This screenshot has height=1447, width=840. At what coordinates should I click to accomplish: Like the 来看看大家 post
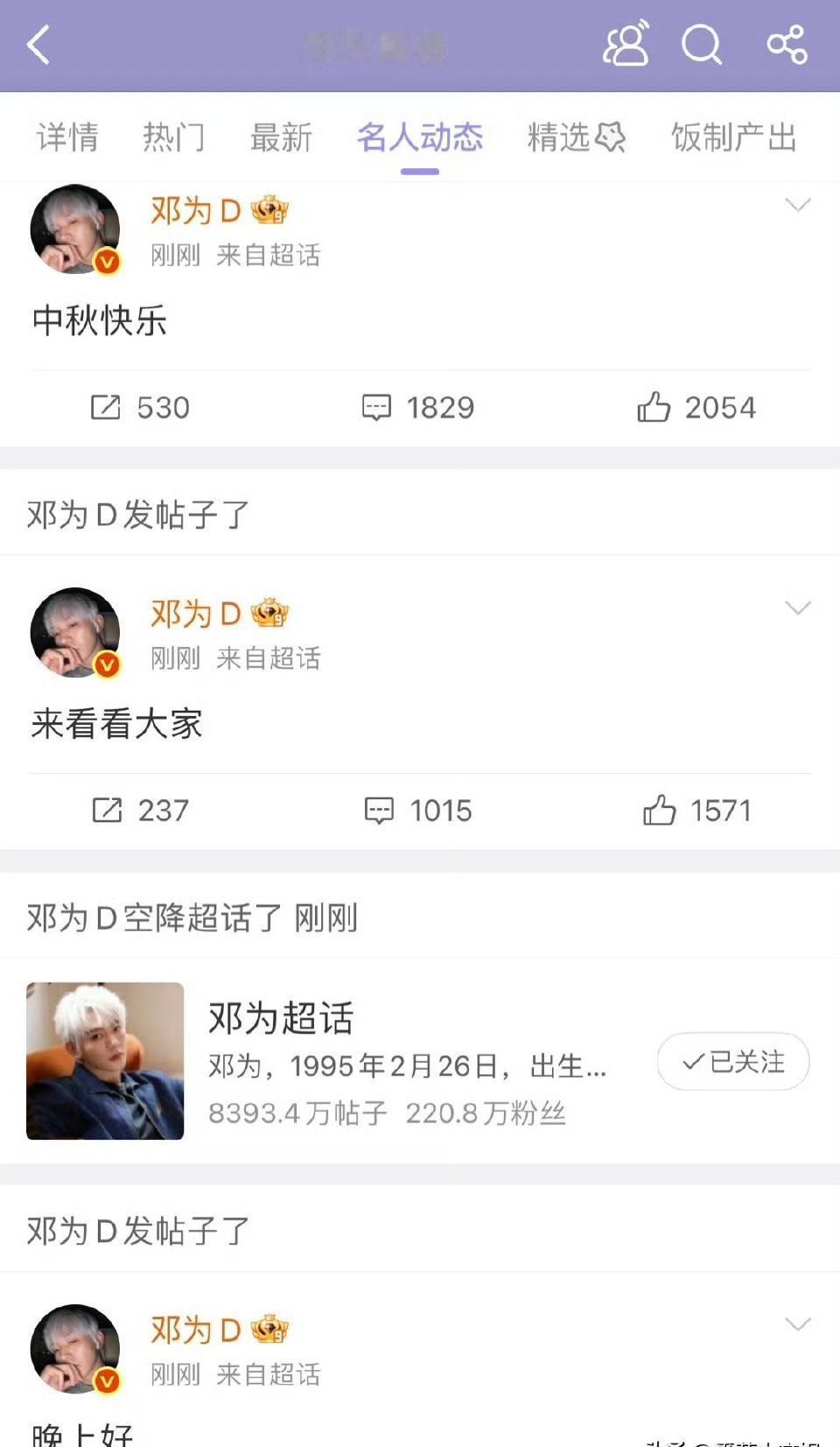(696, 811)
